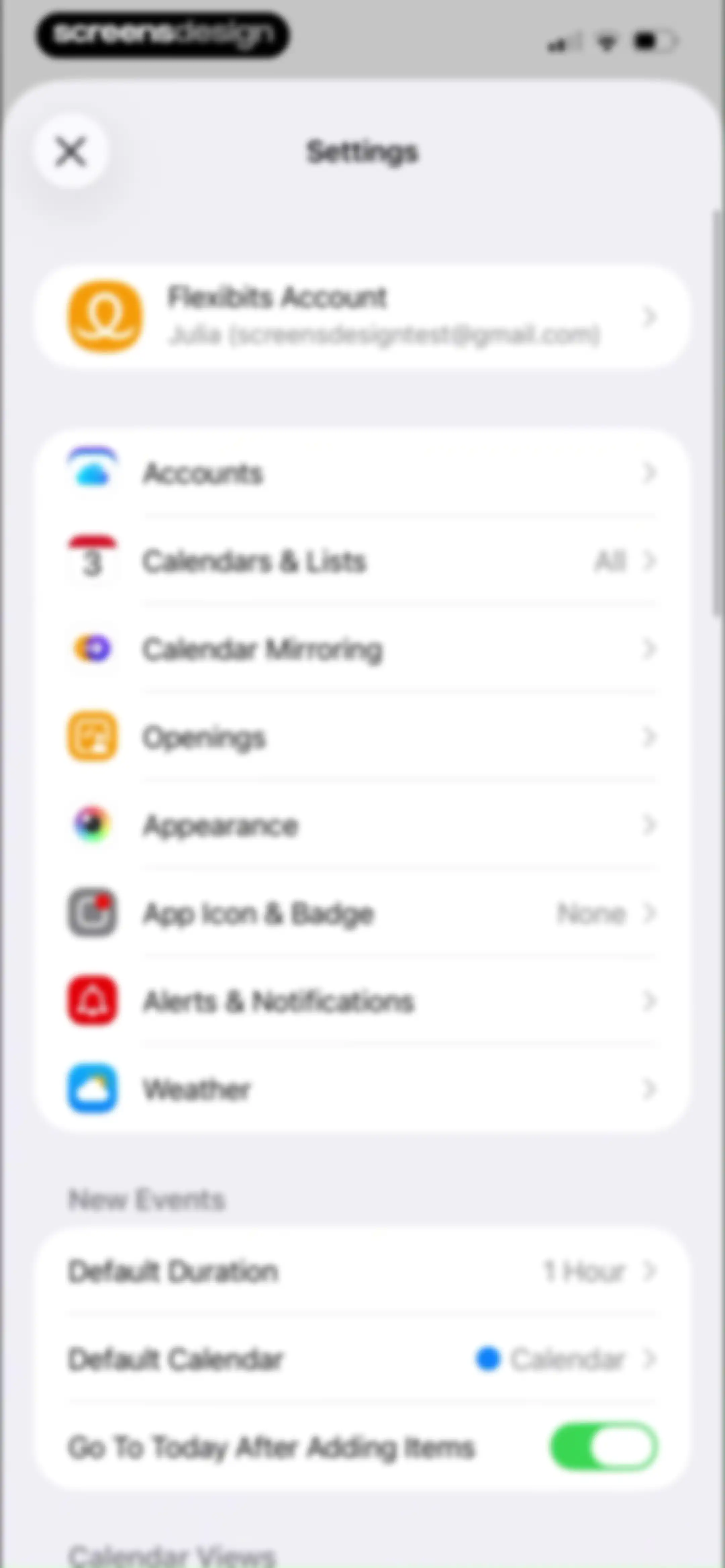
Task: Open Weather settings
Action: (362, 1088)
